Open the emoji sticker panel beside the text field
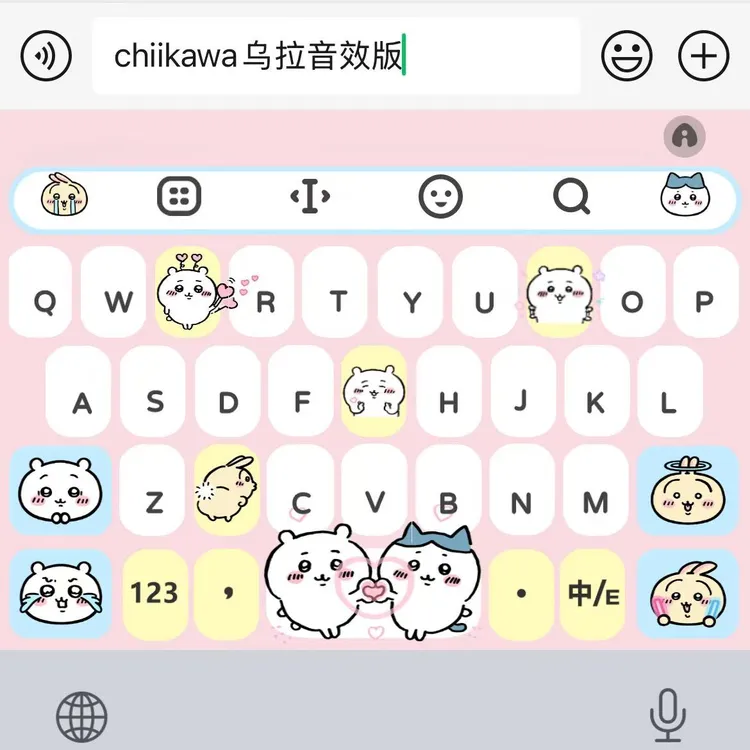The image size is (750, 750). (x=627, y=56)
